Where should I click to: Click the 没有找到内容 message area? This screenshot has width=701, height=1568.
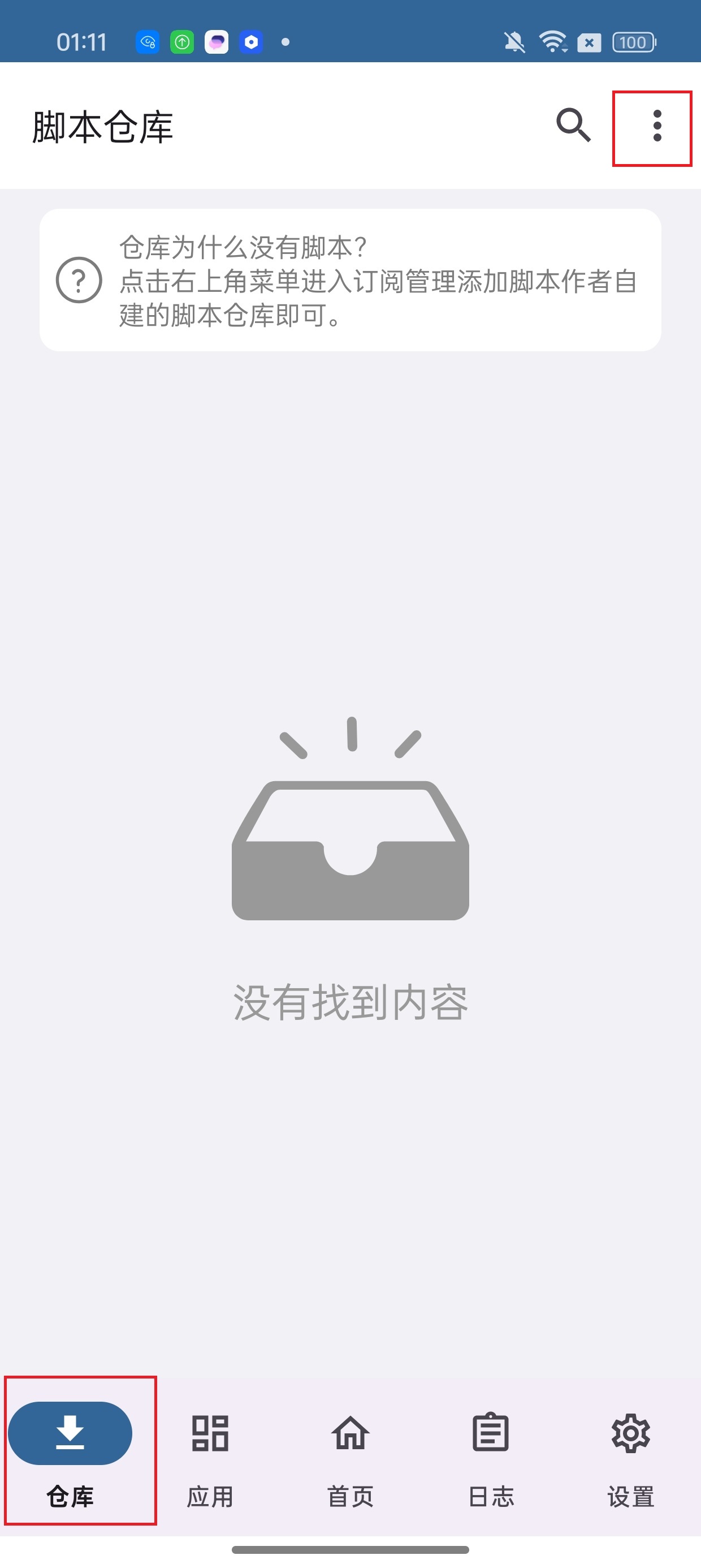click(x=350, y=1006)
